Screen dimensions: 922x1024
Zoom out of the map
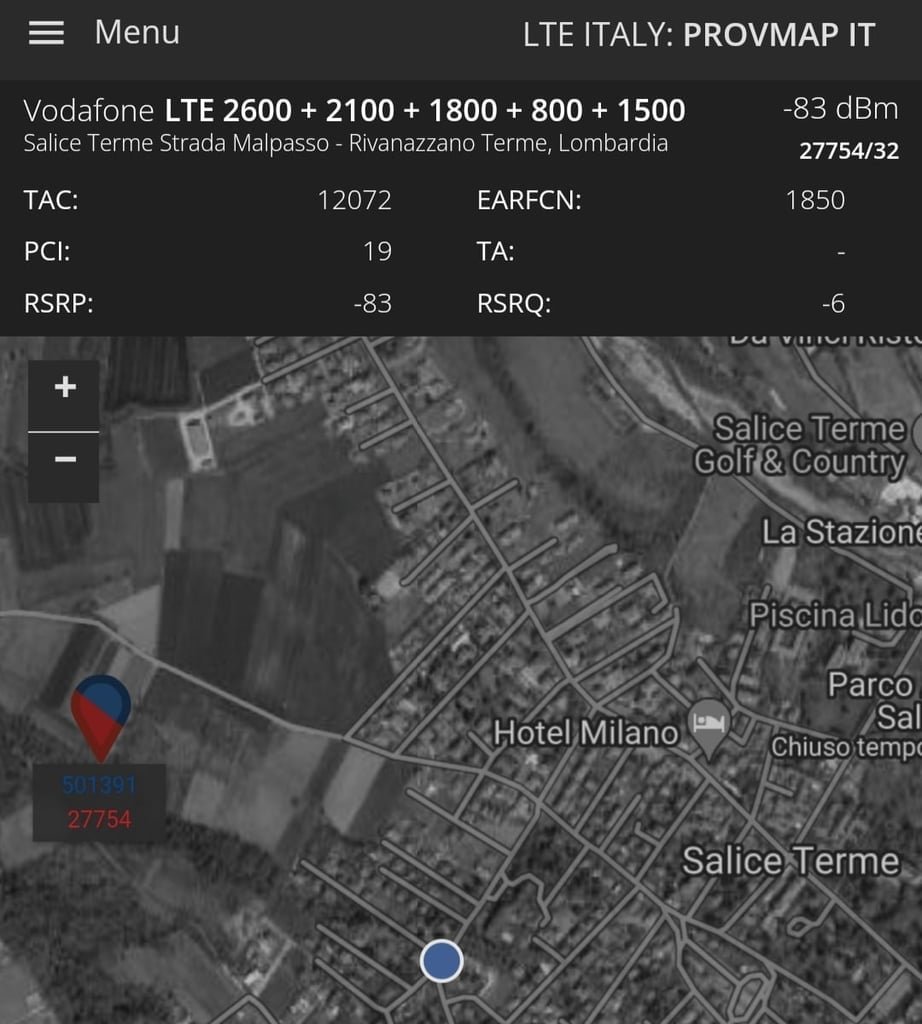pos(64,461)
